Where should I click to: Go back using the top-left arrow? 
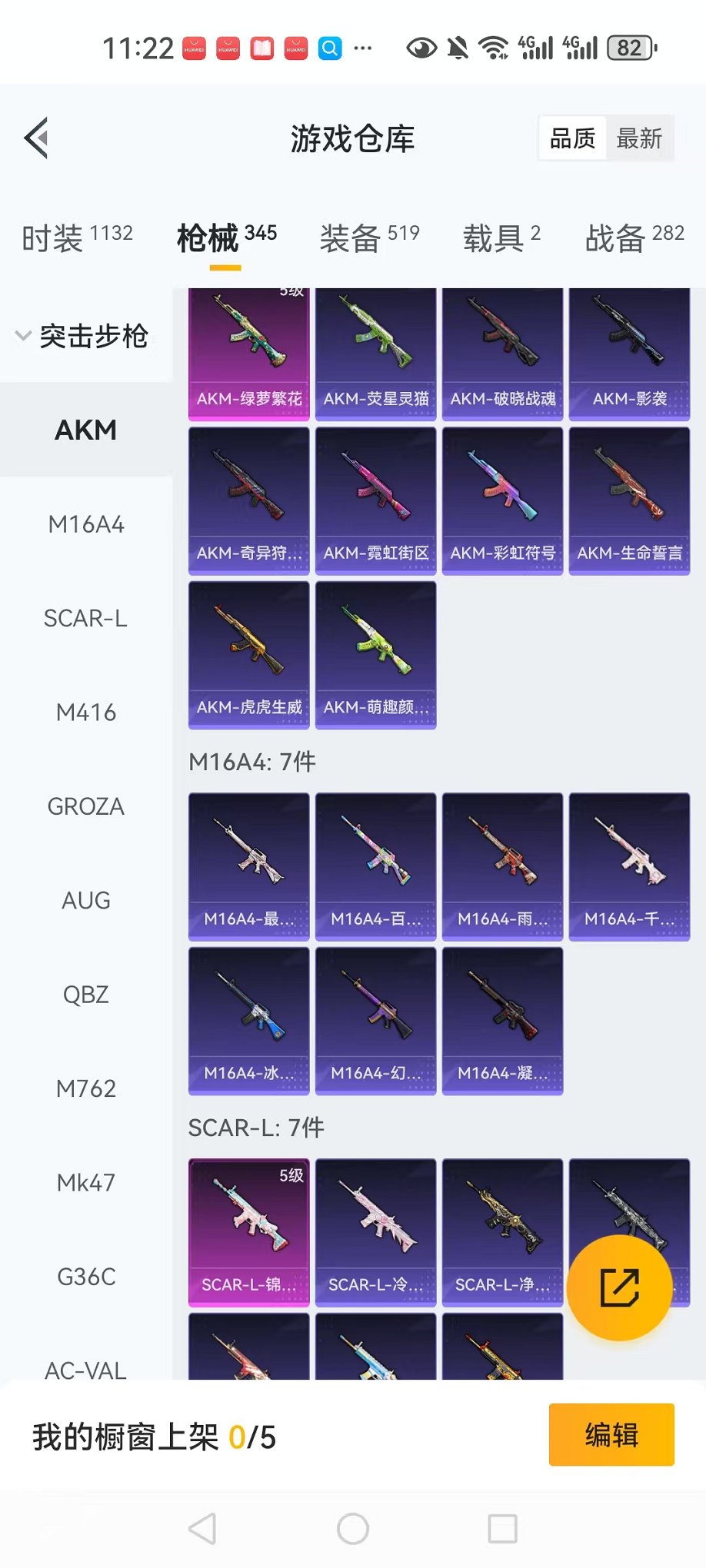pos(36,138)
